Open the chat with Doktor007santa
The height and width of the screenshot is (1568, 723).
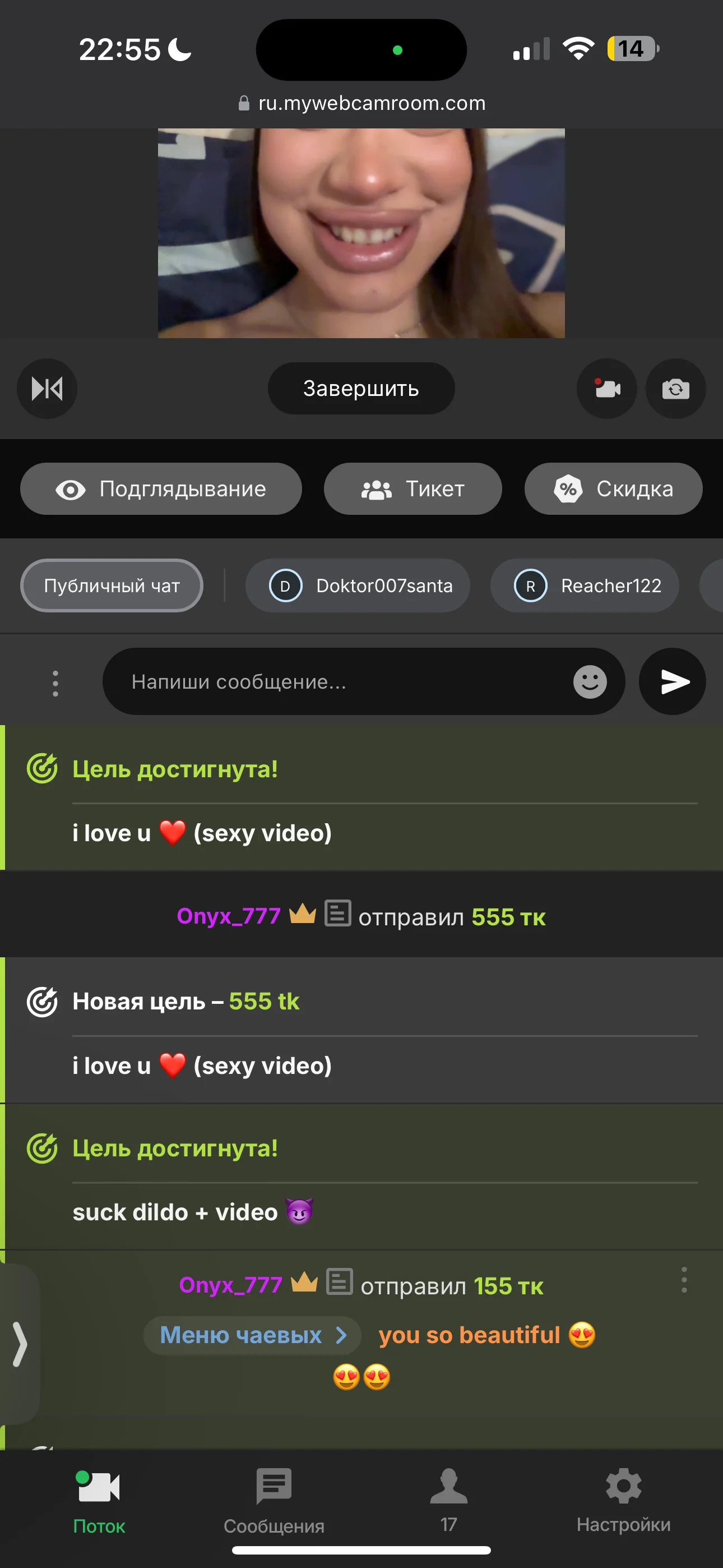tap(358, 585)
